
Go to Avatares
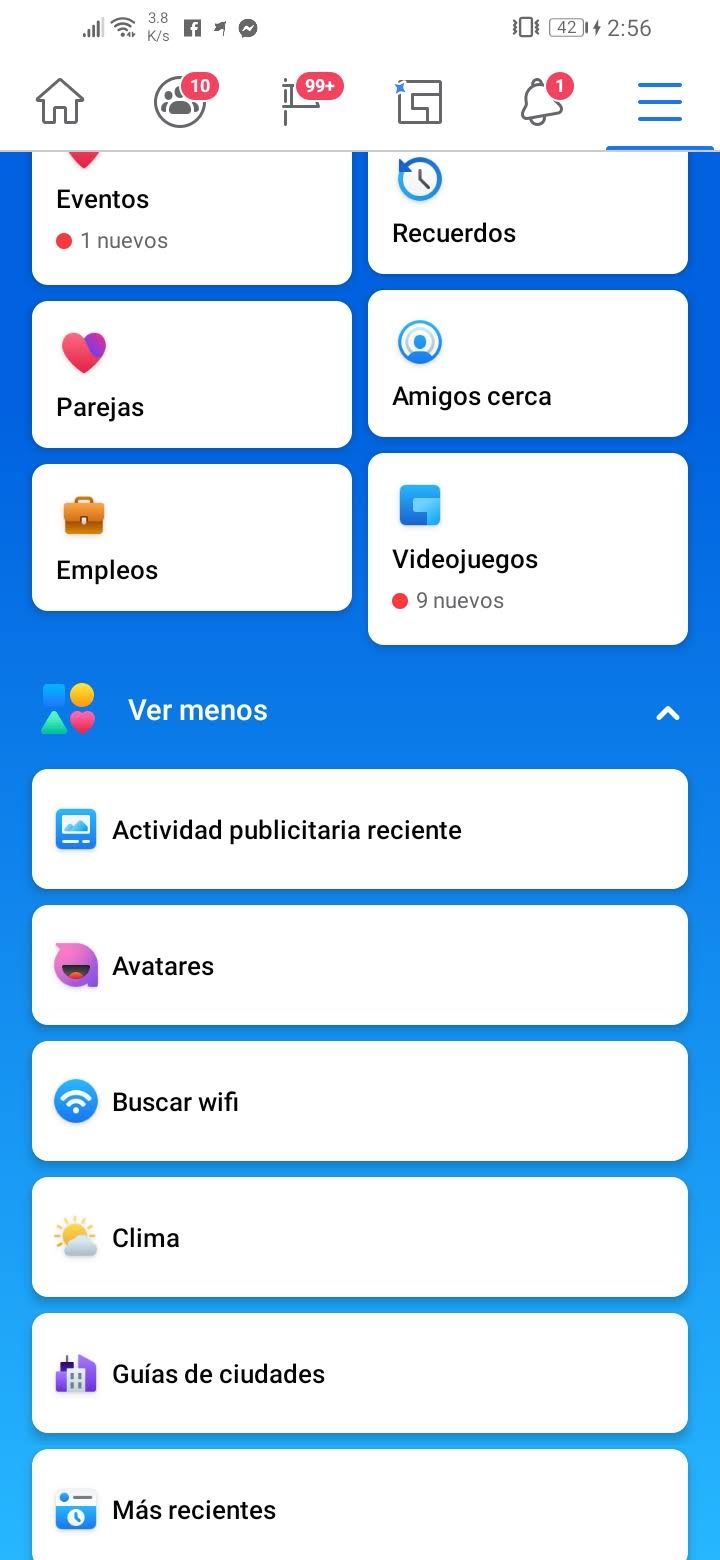[360, 965]
